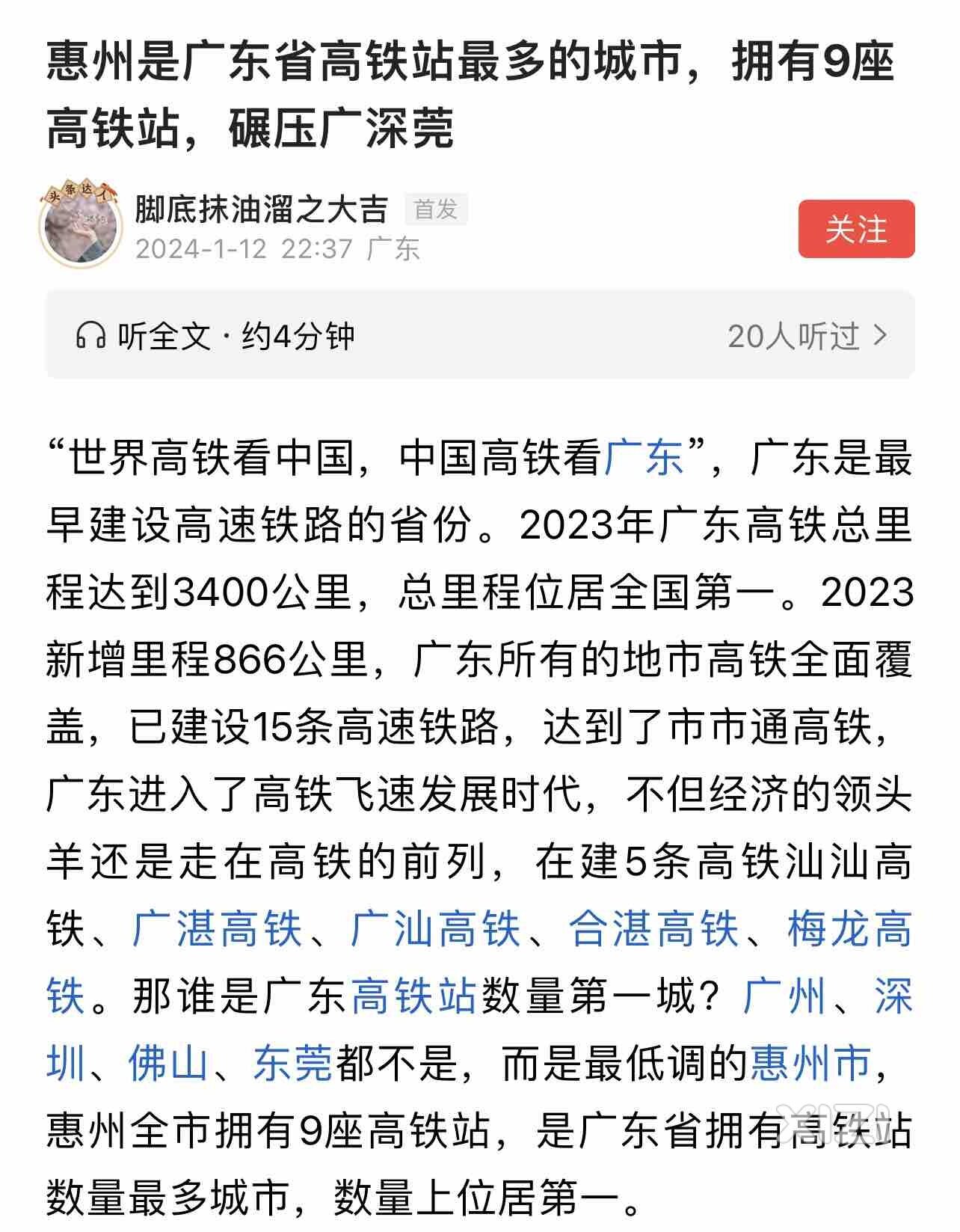Open the 广湛高铁 link

point(218,929)
